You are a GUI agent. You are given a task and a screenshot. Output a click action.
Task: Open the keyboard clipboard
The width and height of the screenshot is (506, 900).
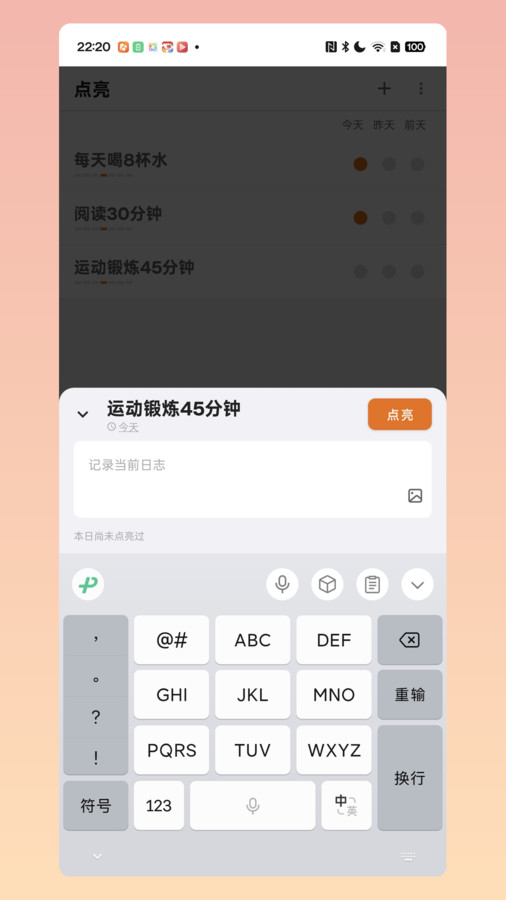(x=372, y=584)
